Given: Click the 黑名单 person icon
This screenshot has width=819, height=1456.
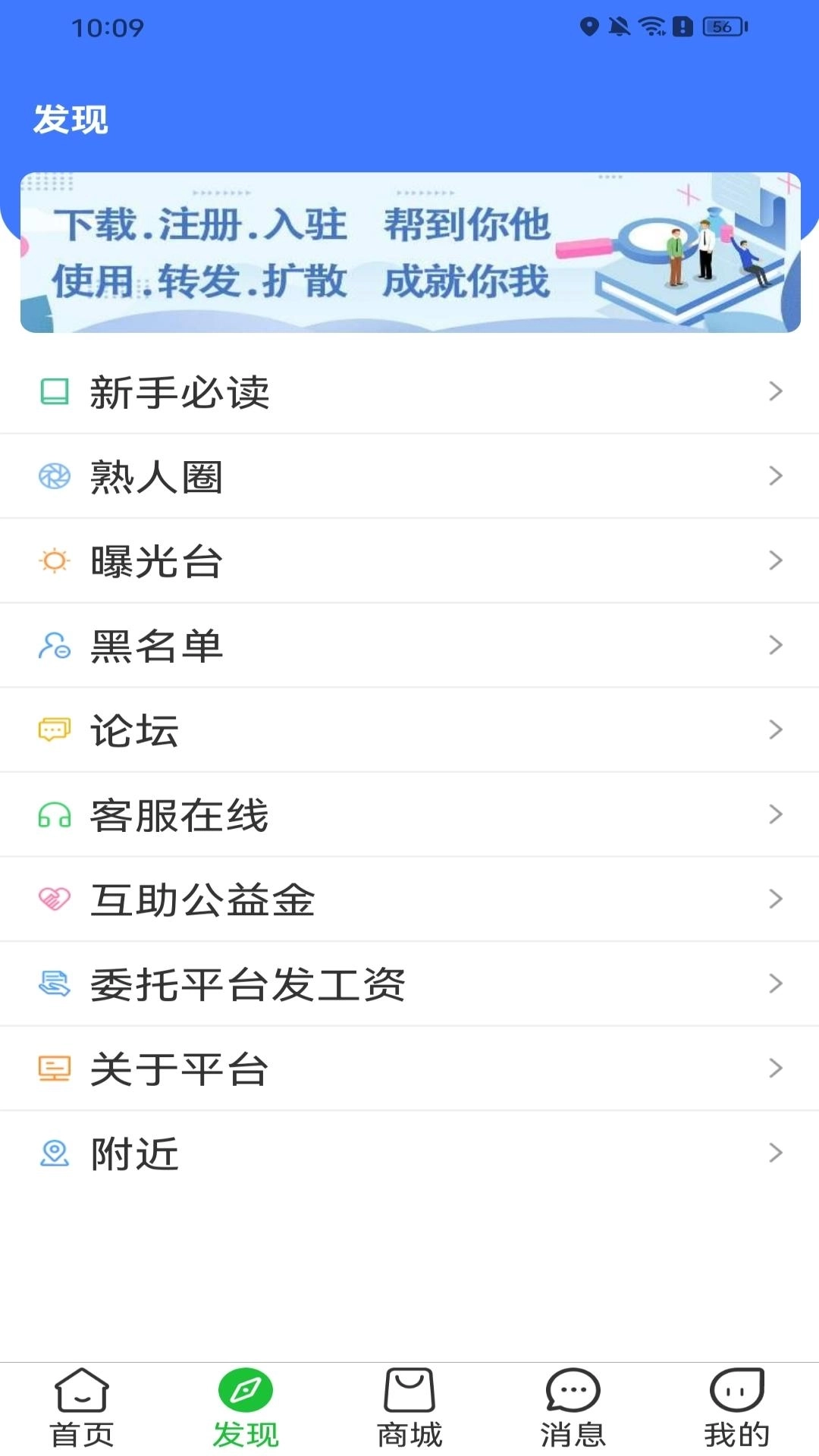Looking at the screenshot, I should (x=52, y=645).
